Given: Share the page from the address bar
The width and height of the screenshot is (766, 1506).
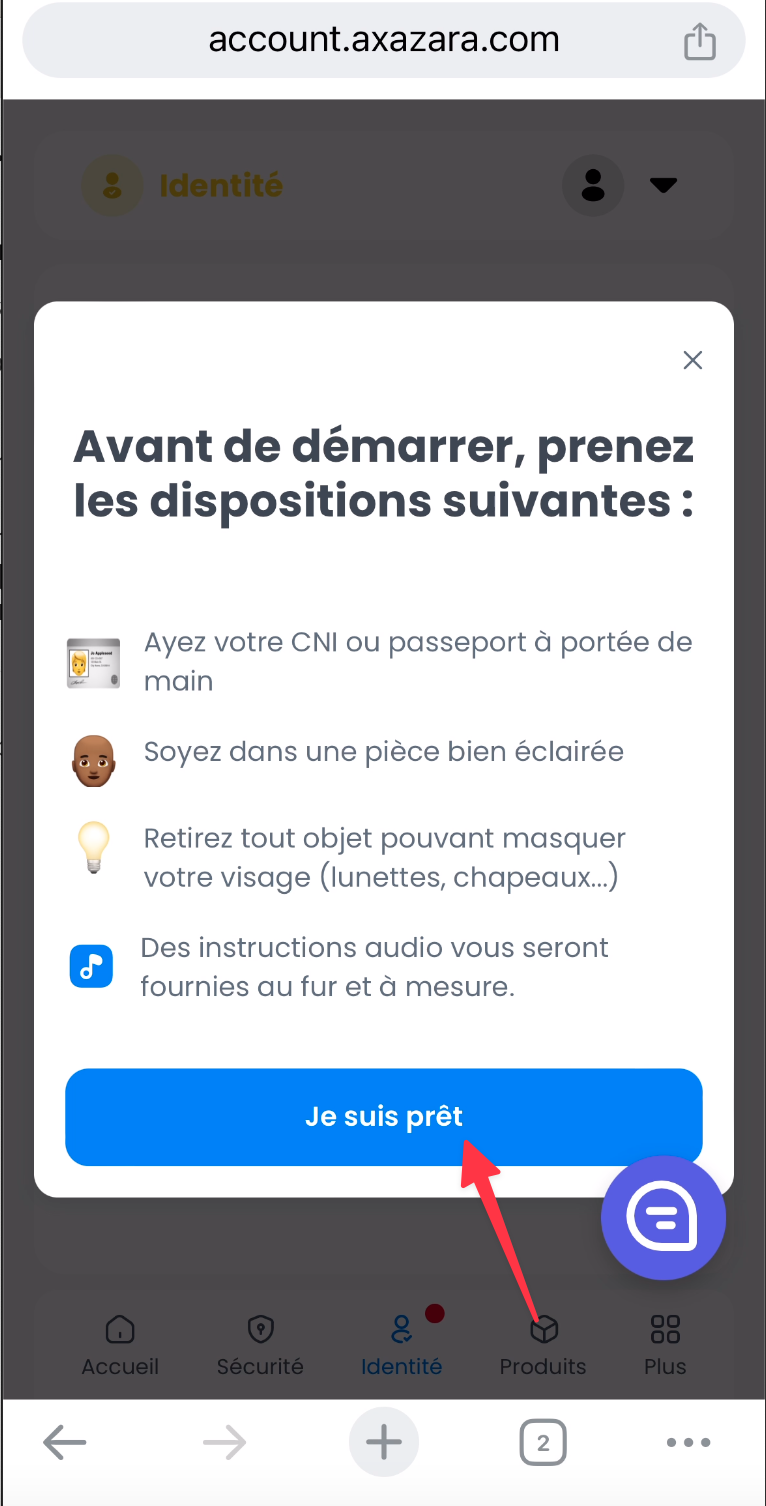Looking at the screenshot, I should click(699, 41).
